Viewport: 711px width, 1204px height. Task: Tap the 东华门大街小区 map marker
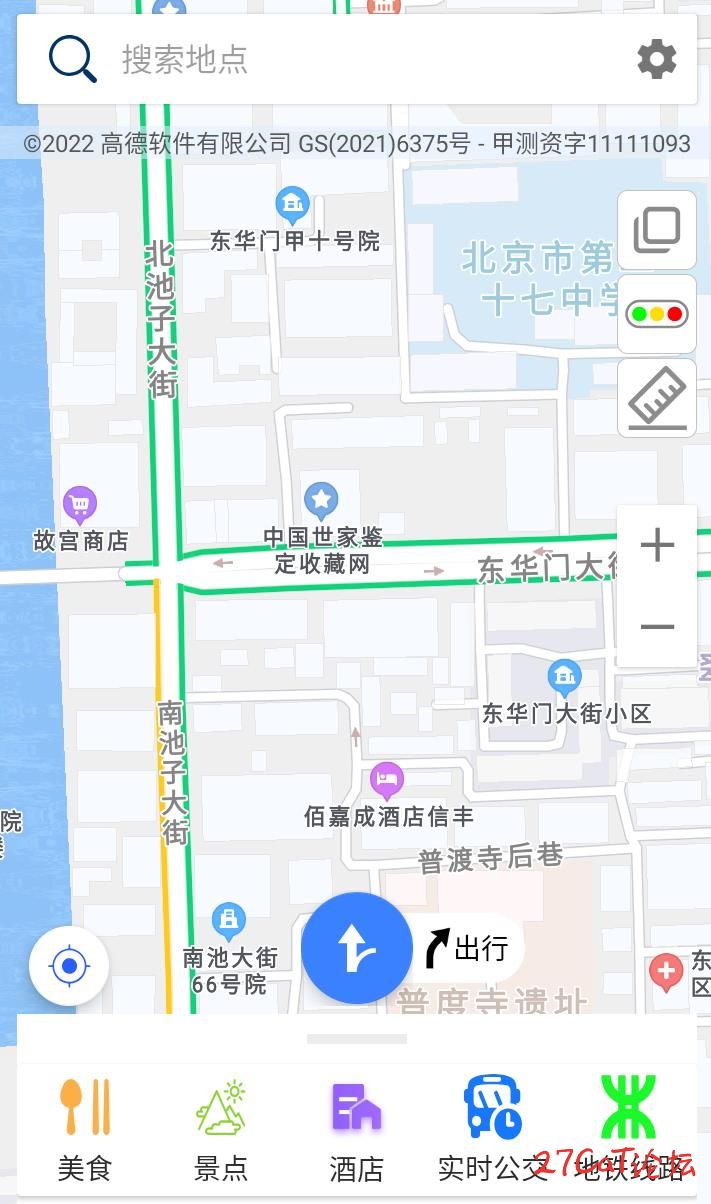565,677
